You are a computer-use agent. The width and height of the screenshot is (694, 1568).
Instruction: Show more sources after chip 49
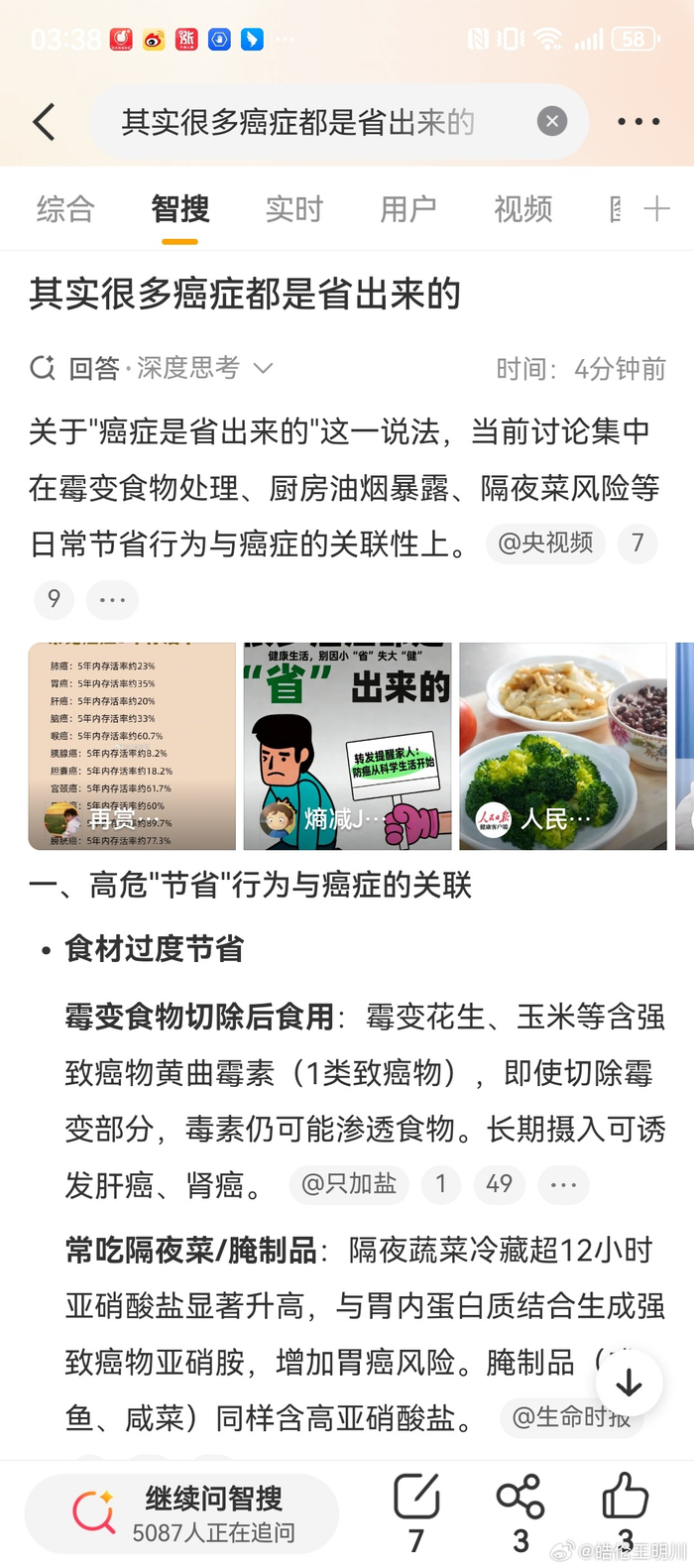tap(563, 1184)
